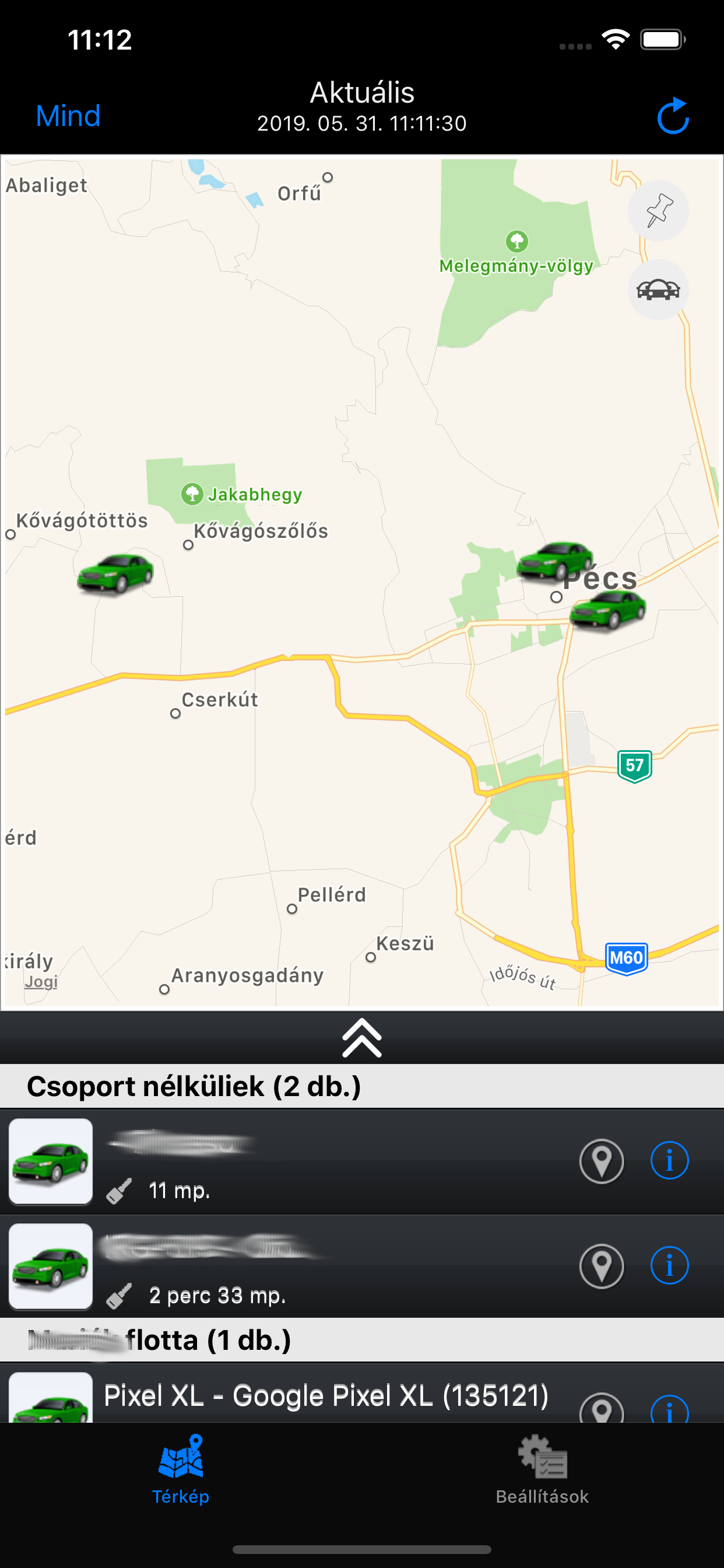Image resolution: width=724 pixels, height=1568 pixels.
Task: Tap the Mind button
Action: tap(68, 116)
